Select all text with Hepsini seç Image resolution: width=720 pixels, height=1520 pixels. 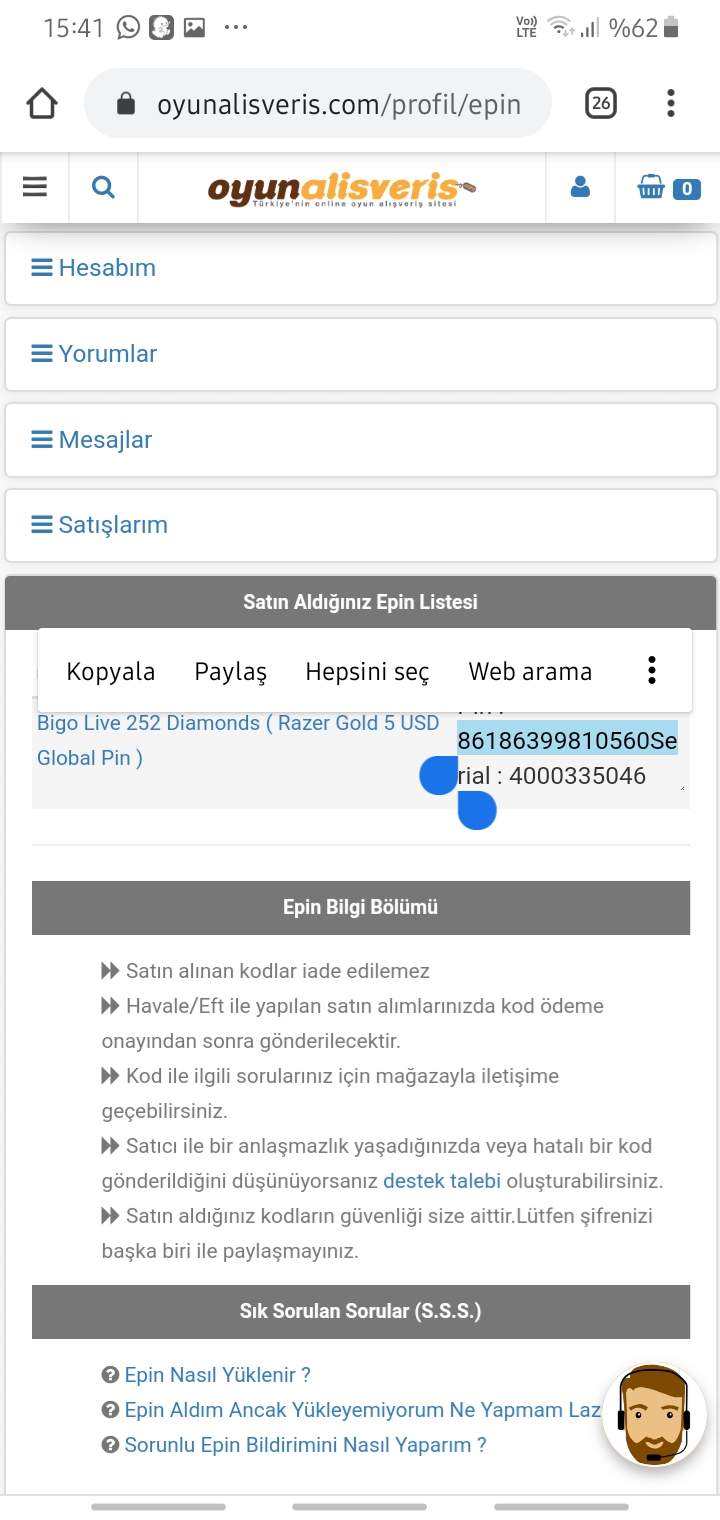[367, 672]
